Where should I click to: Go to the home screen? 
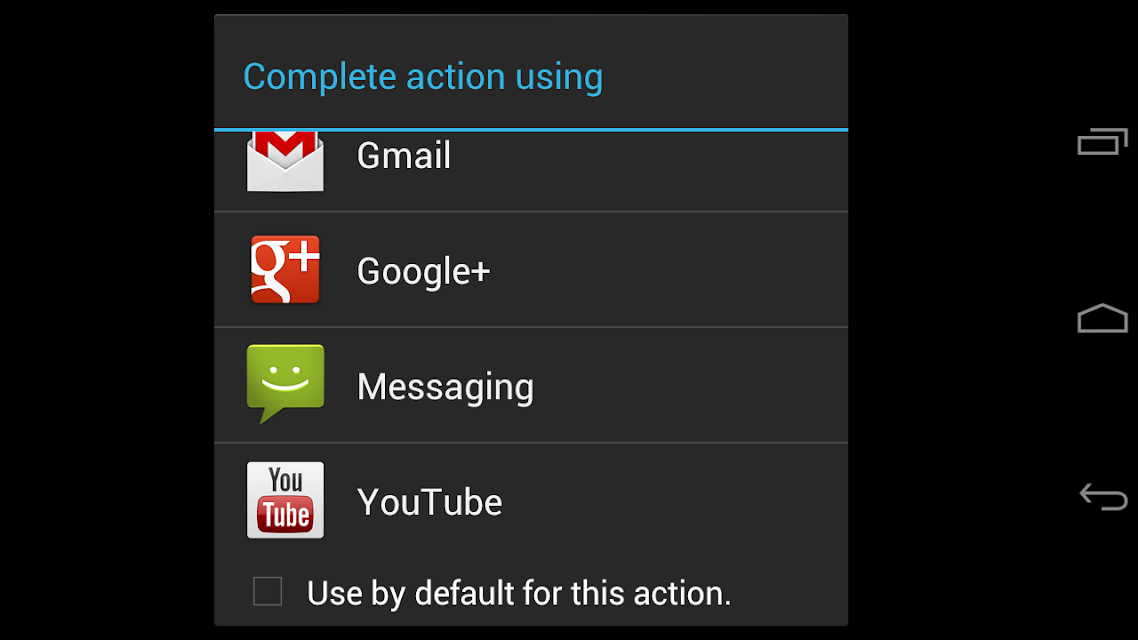[1102, 319]
